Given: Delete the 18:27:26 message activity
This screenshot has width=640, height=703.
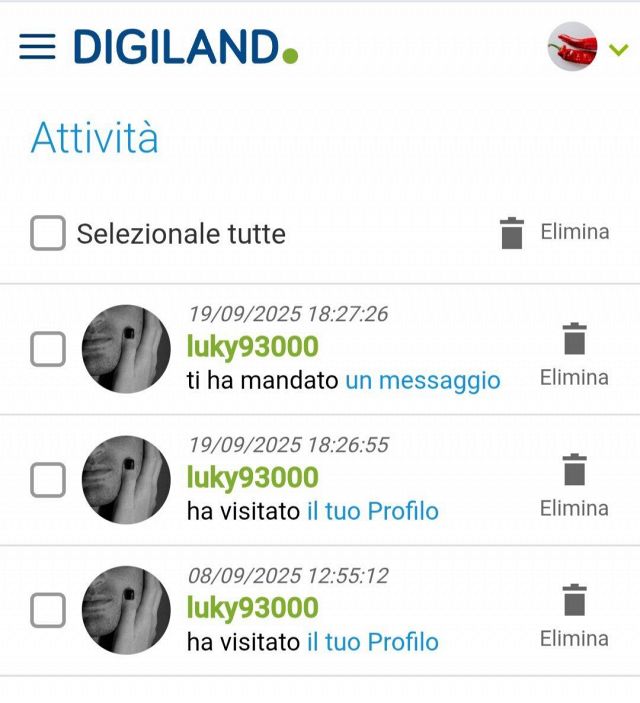Looking at the screenshot, I should tap(574, 353).
